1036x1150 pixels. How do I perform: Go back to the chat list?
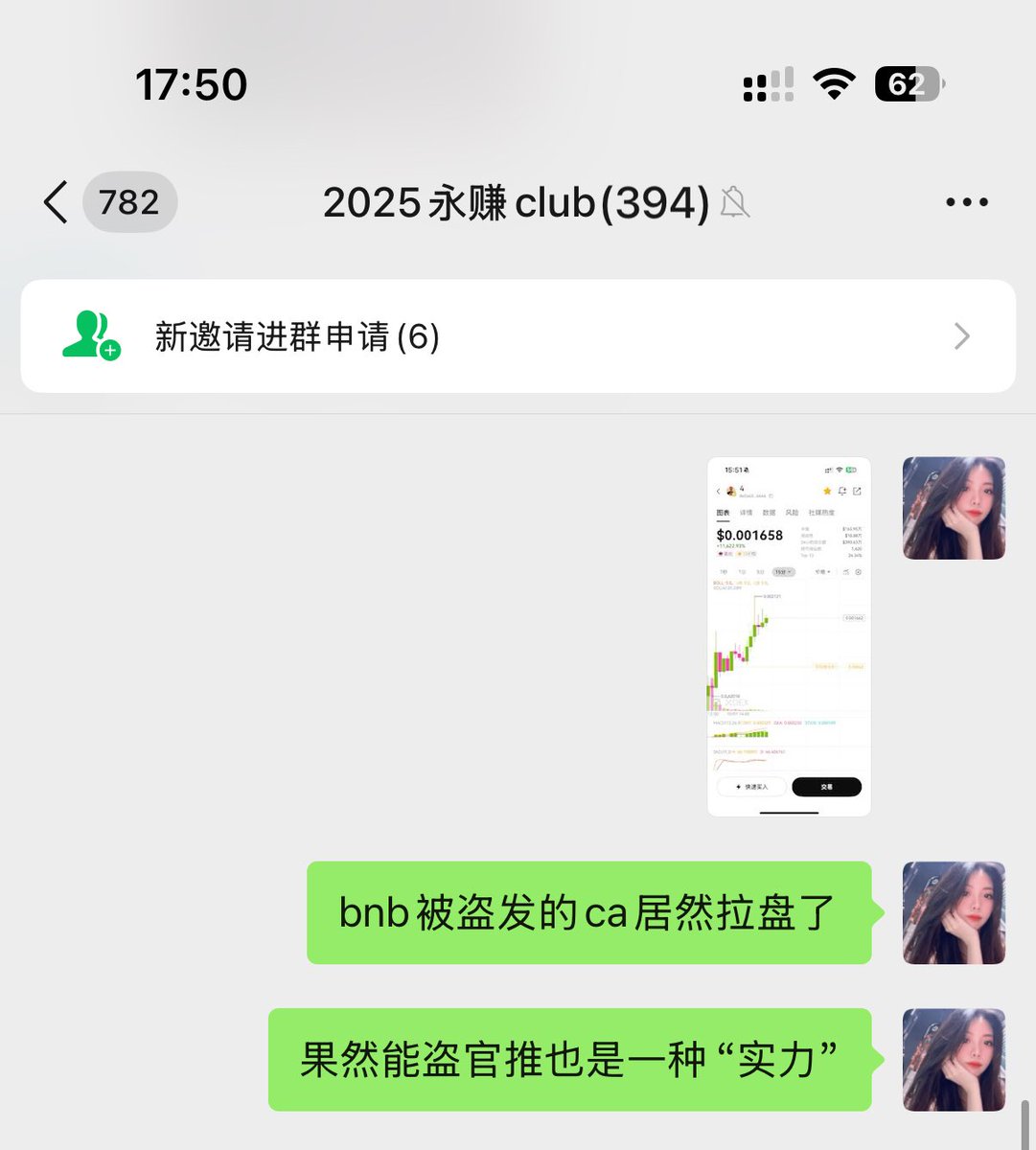(x=58, y=202)
